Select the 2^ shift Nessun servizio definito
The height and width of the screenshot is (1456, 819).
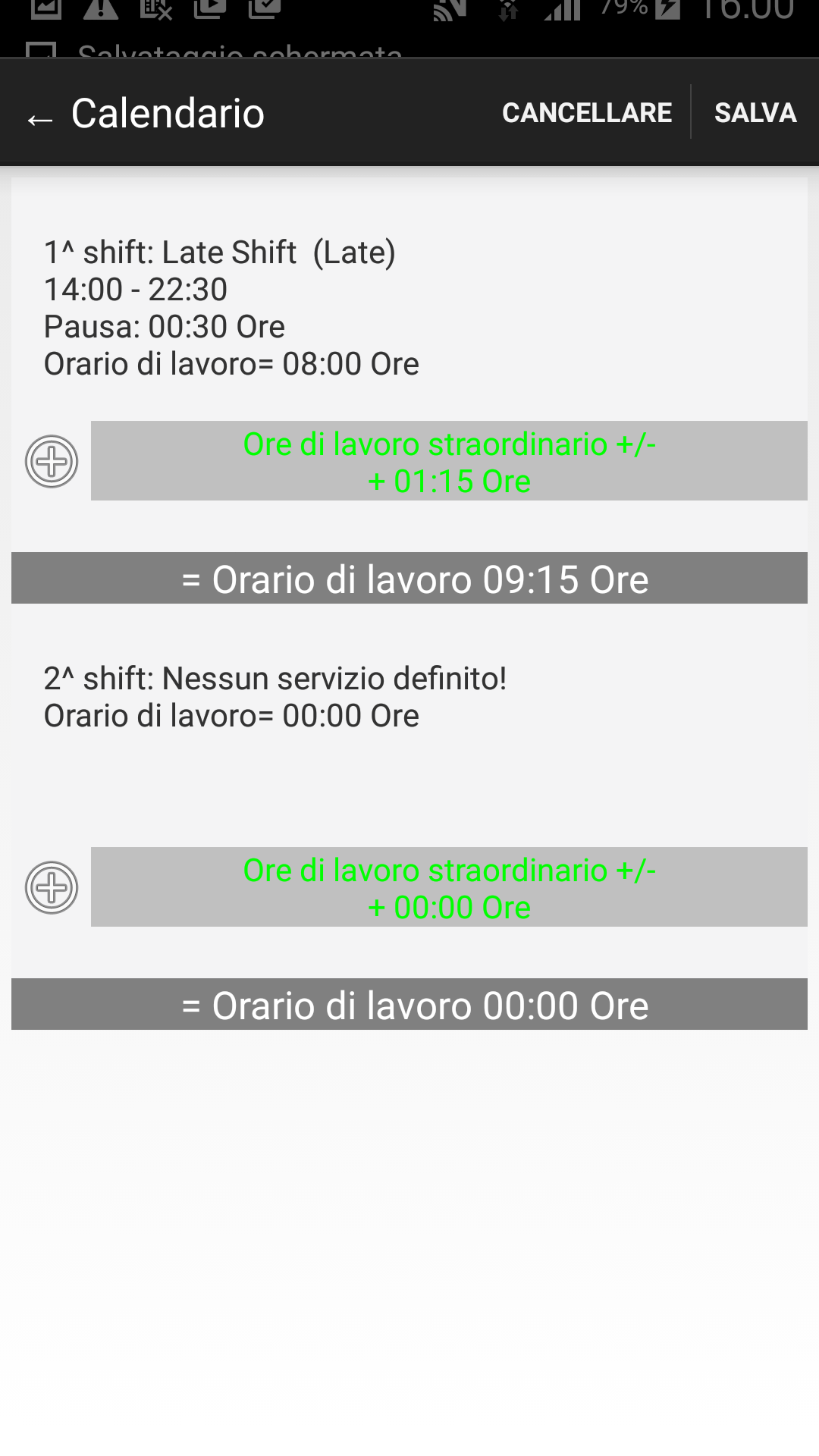click(x=275, y=697)
